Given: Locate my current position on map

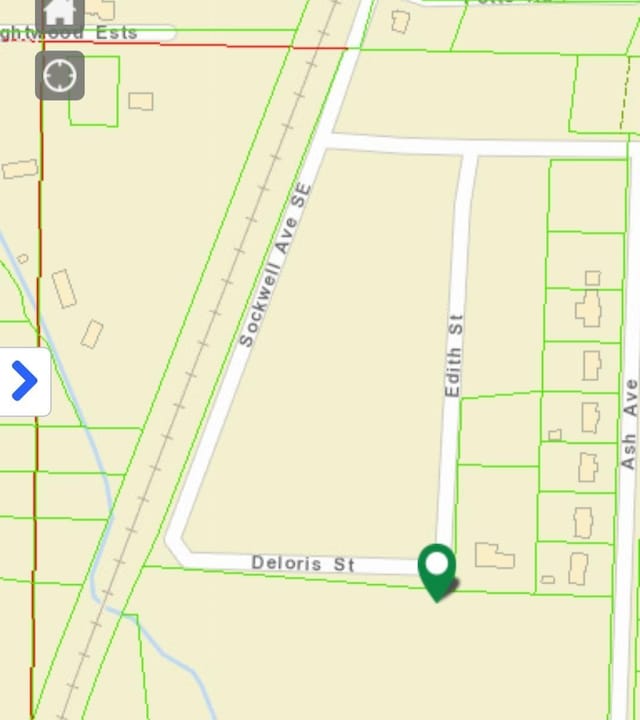Looking at the screenshot, I should (x=60, y=76).
